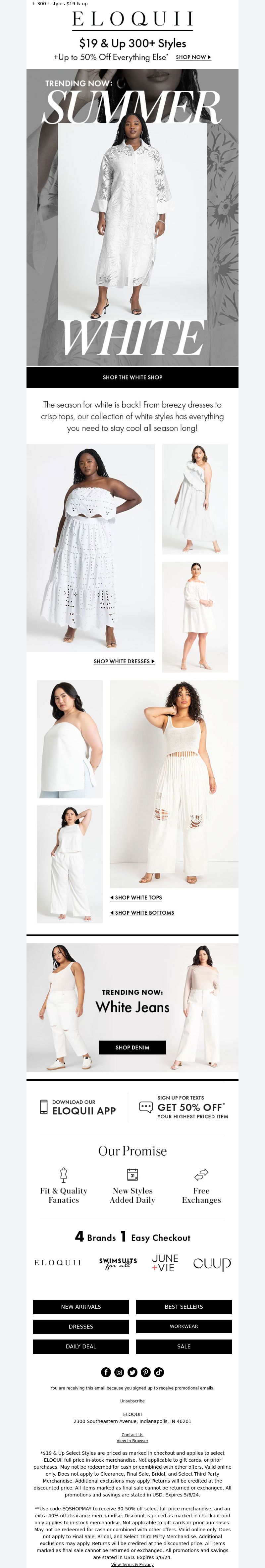
Task: Follow the Shop White Dresses link
Action: (x=124, y=661)
